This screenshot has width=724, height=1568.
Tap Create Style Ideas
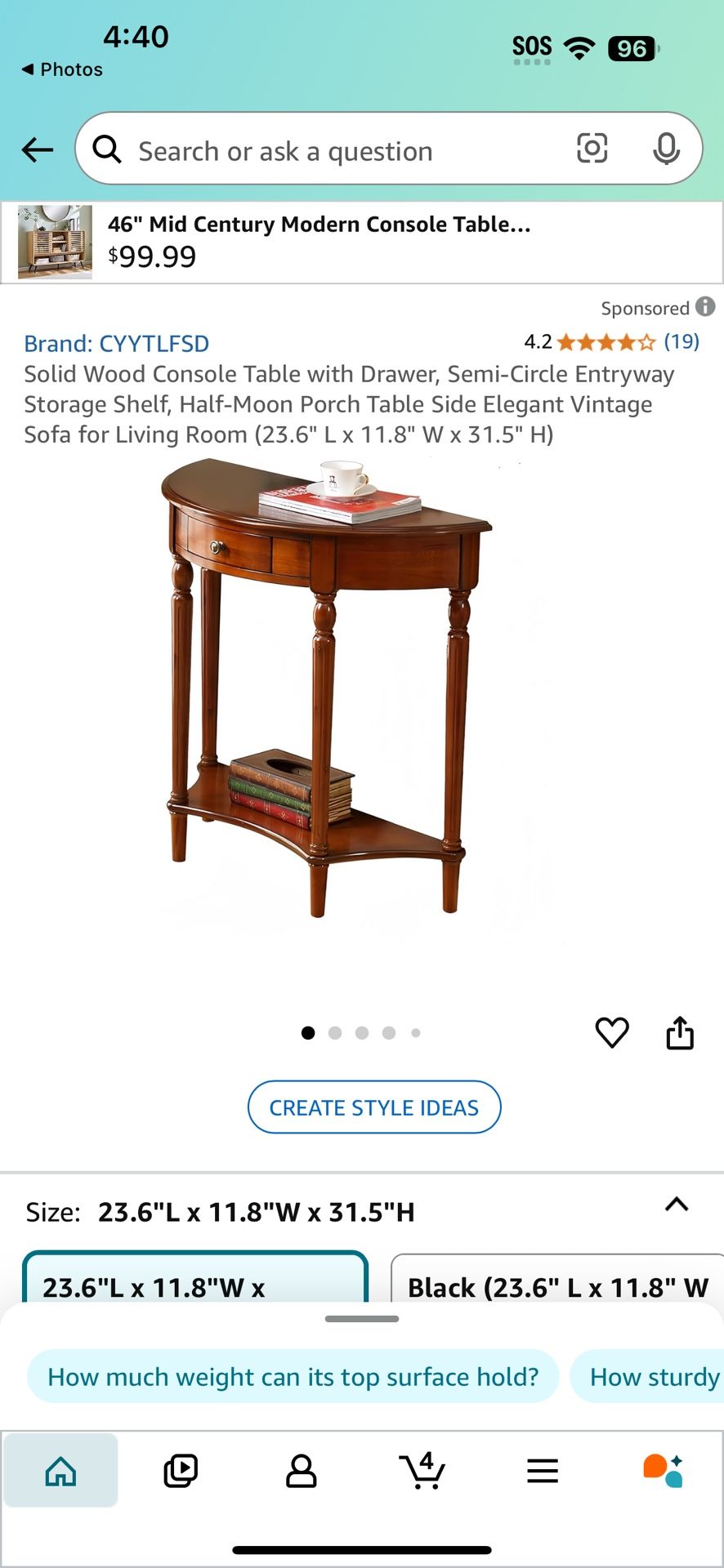[x=374, y=1107]
